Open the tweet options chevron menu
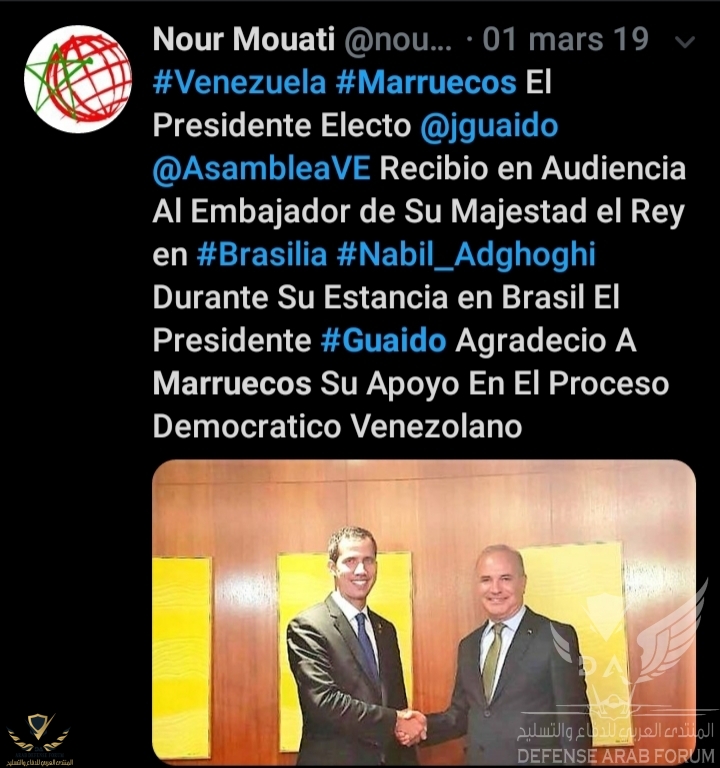 pyautogui.click(x=685, y=43)
